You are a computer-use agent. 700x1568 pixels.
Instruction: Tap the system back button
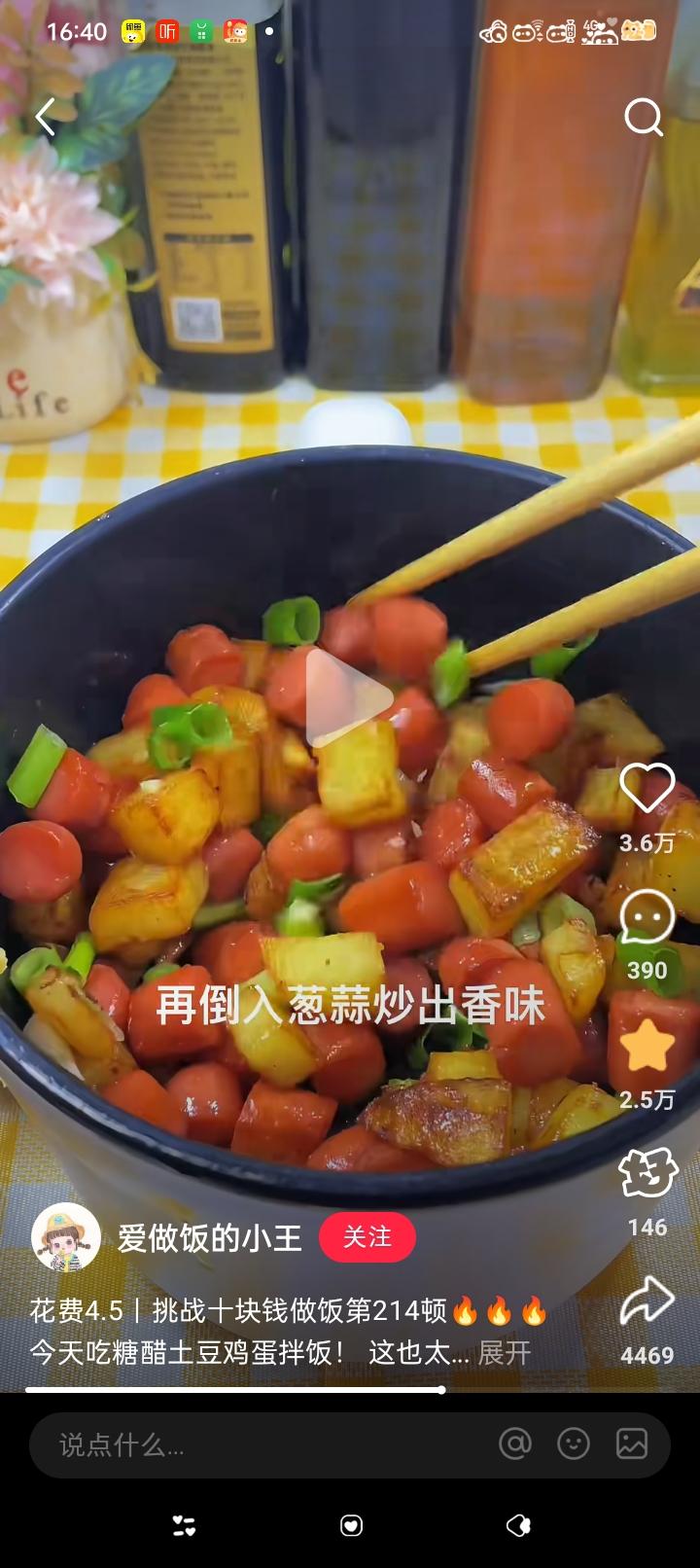coord(518,1526)
